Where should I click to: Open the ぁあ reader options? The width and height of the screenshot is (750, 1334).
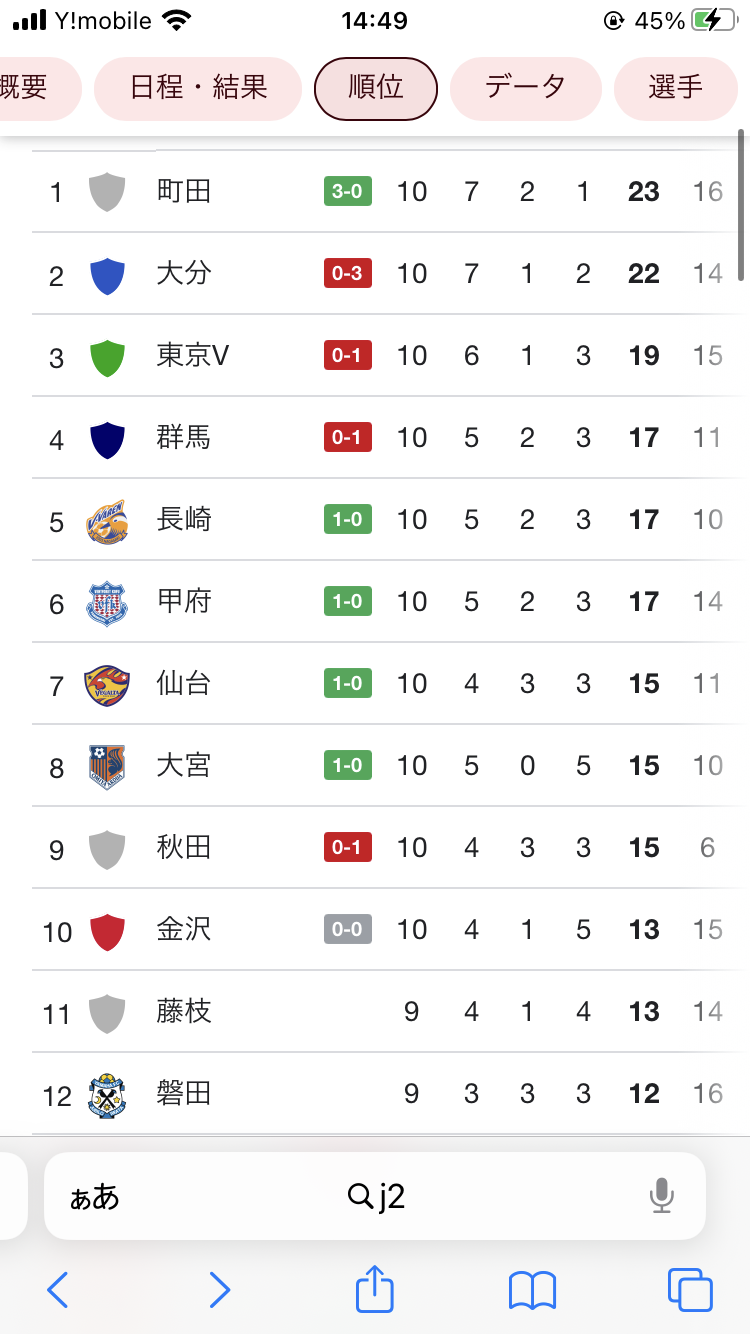pos(94,1197)
